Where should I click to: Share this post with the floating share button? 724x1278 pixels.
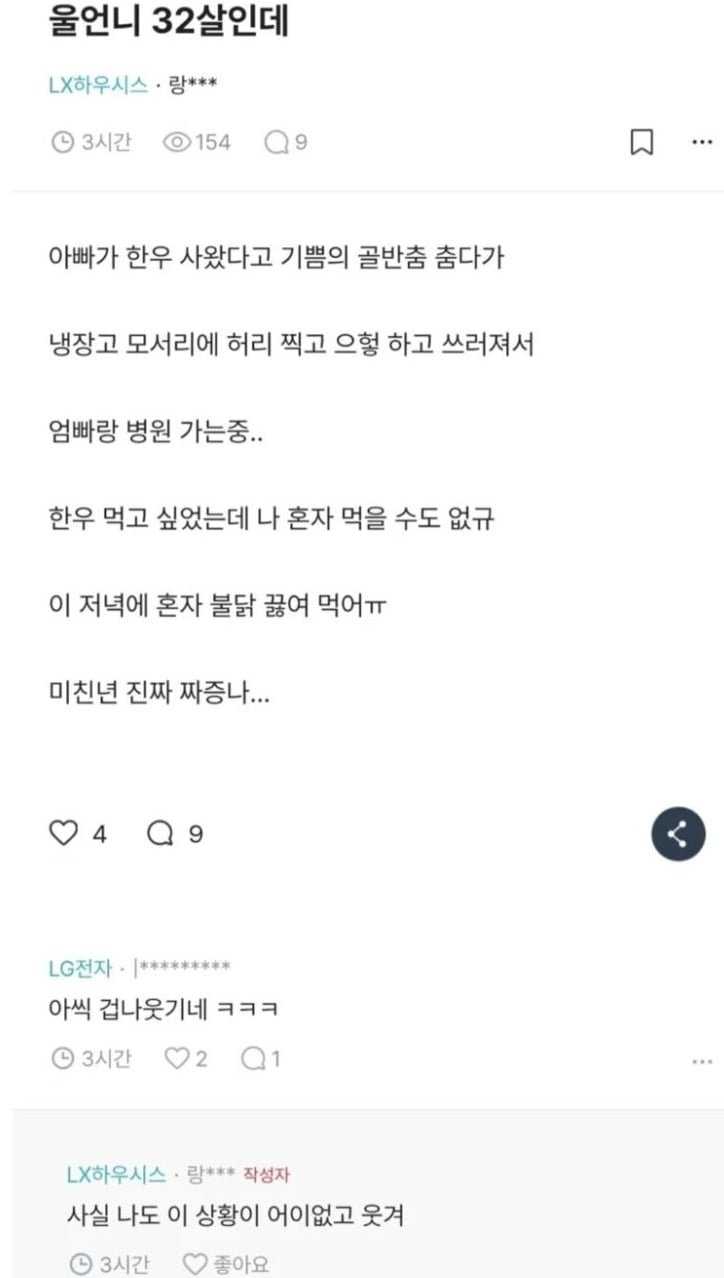[x=678, y=833]
